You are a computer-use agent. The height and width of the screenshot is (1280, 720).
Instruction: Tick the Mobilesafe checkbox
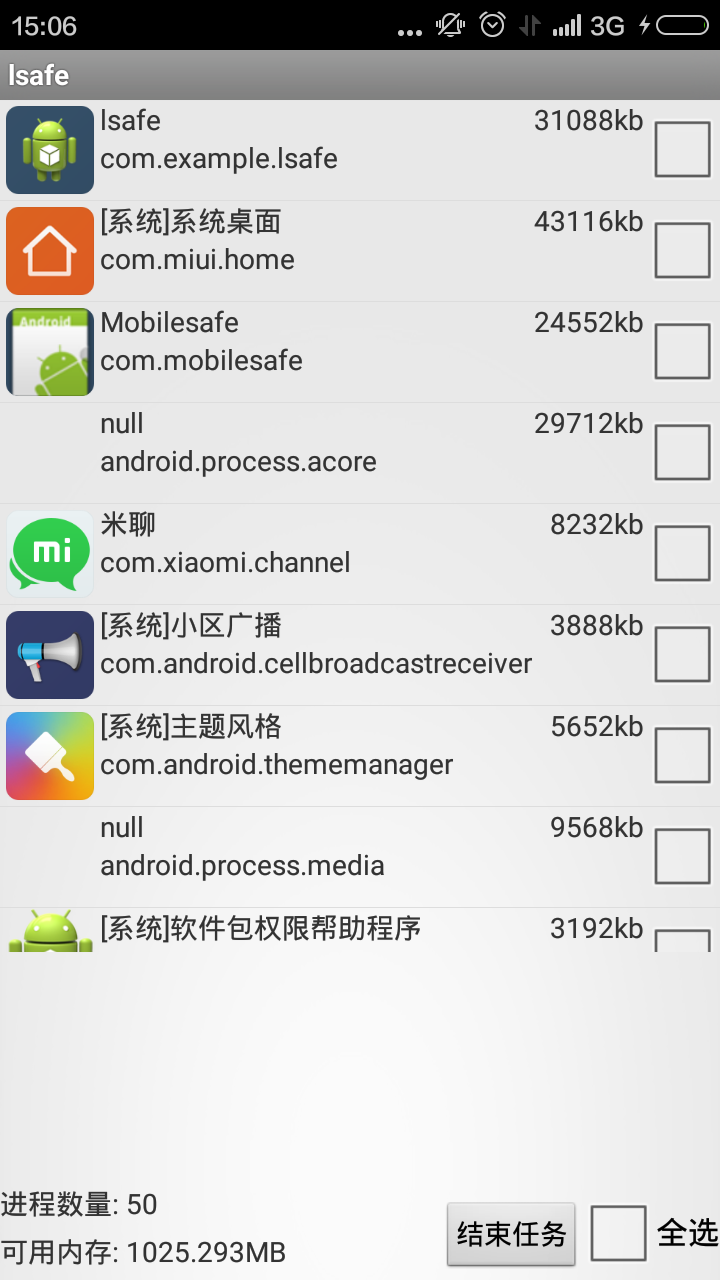pyautogui.click(x=682, y=351)
